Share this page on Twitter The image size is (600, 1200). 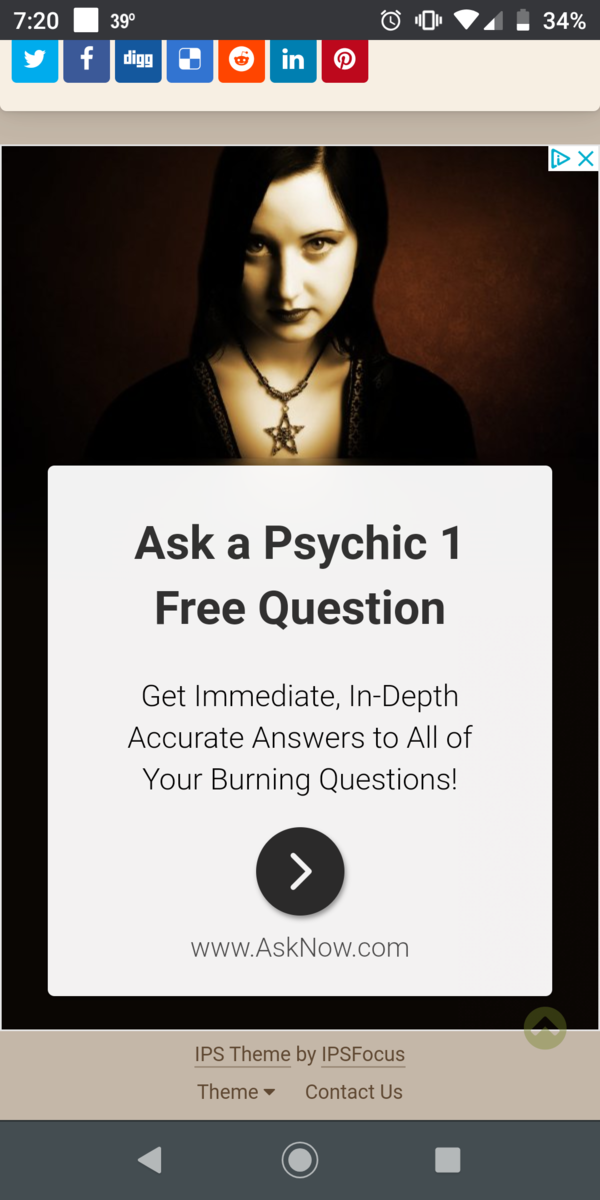point(35,60)
